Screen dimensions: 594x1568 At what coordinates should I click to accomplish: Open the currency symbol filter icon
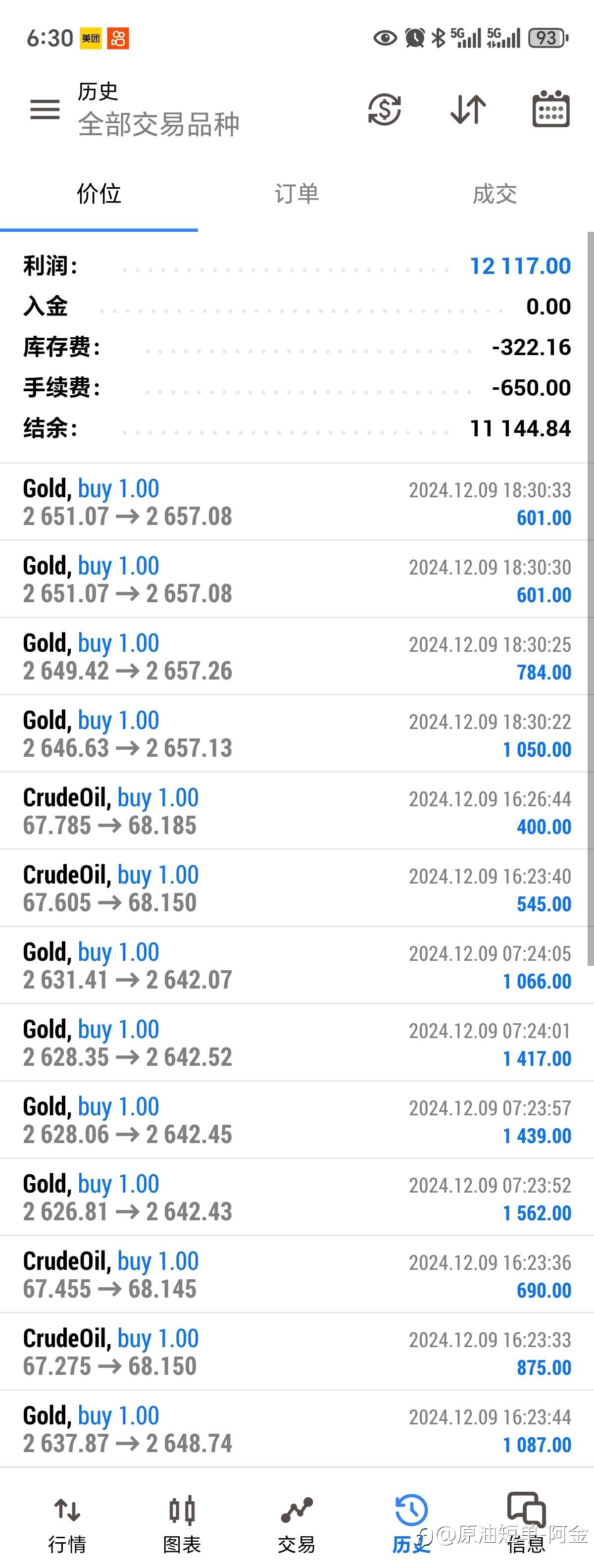[385, 109]
